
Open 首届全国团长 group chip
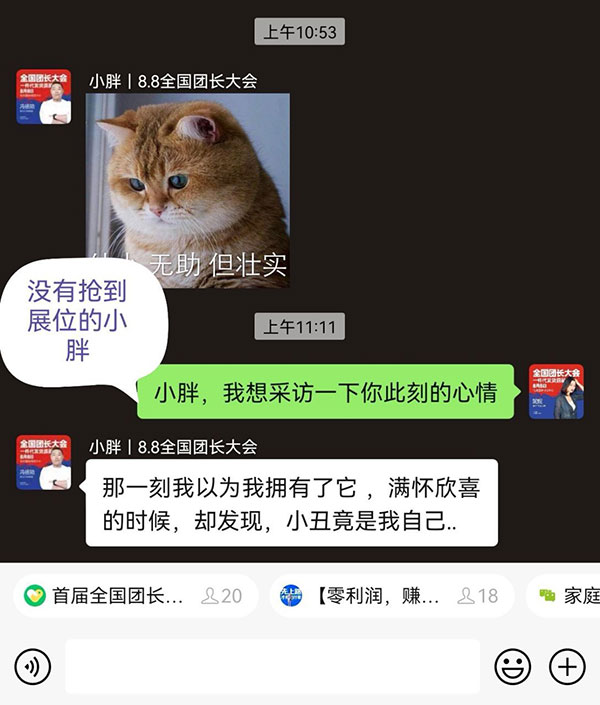tap(133, 596)
